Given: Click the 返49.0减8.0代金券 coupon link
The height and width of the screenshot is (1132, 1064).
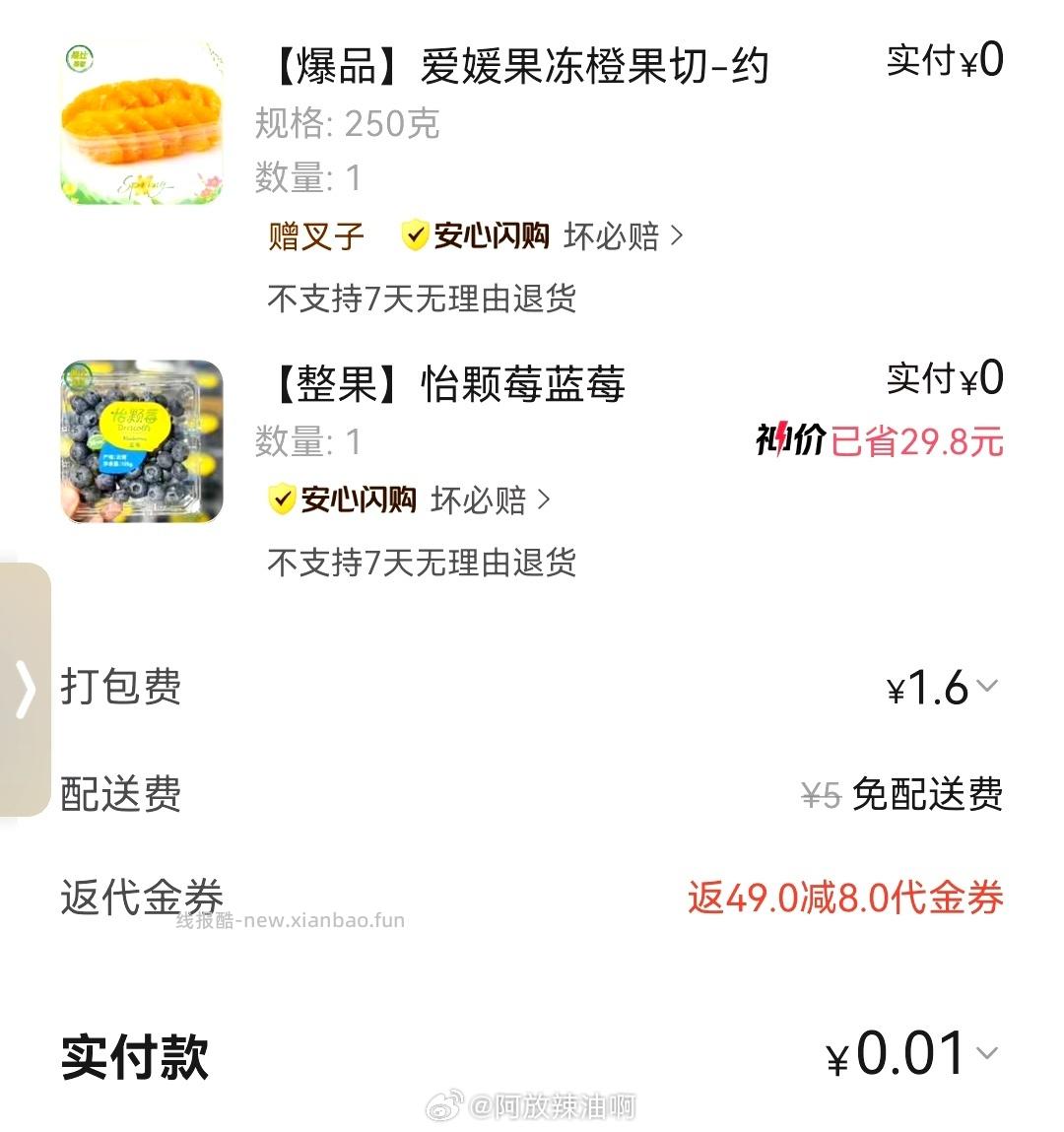Looking at the screenshot, I should click(845, 898).
